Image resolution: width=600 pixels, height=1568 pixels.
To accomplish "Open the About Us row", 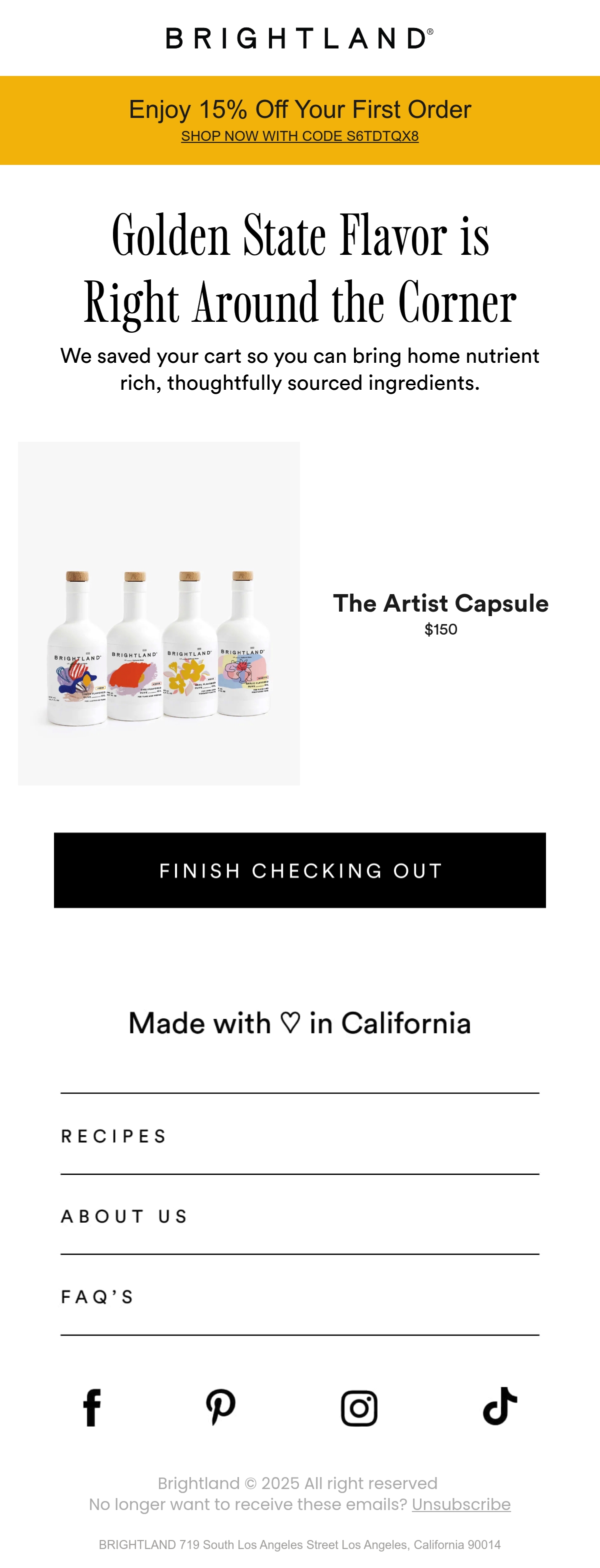I will (x=299, y=1216).
